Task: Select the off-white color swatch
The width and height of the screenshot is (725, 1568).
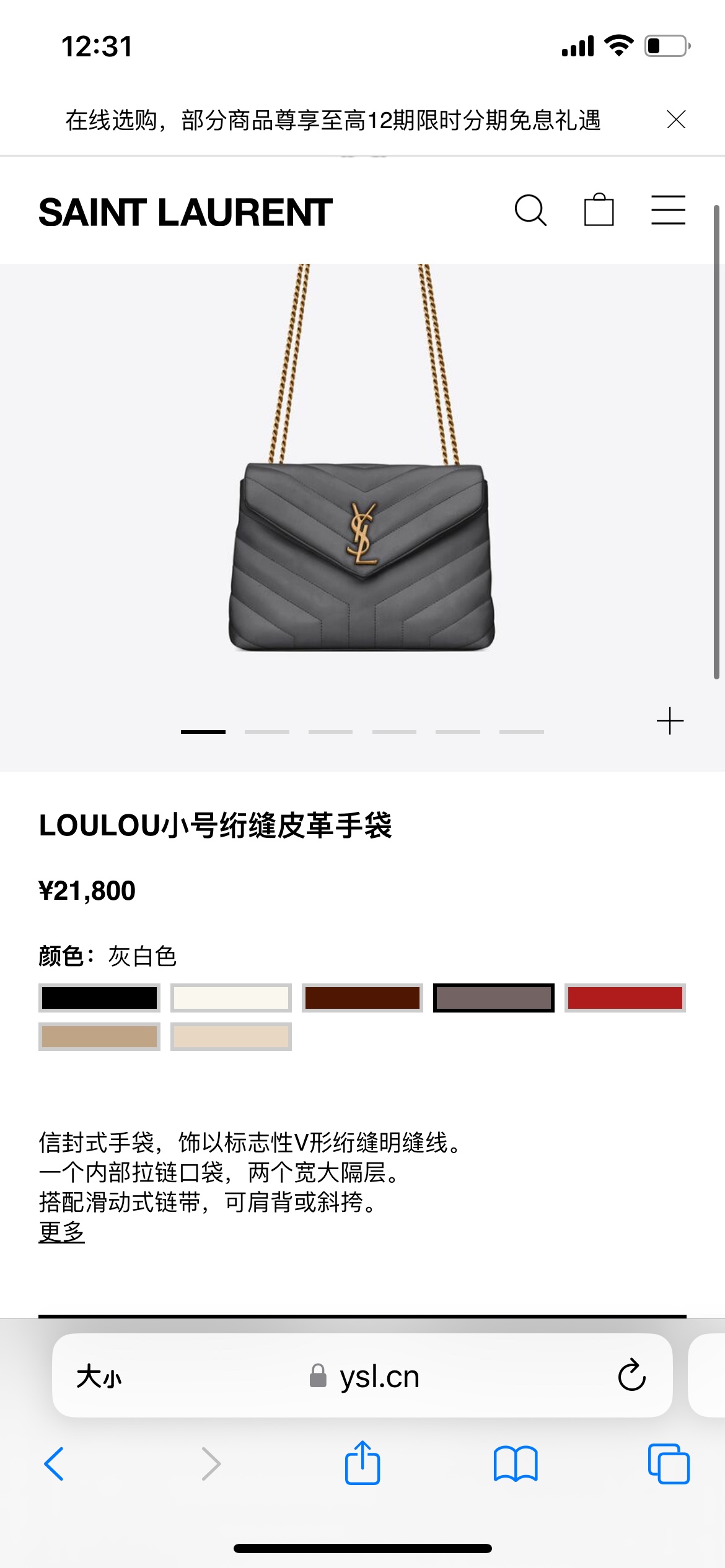Action: 231,998
